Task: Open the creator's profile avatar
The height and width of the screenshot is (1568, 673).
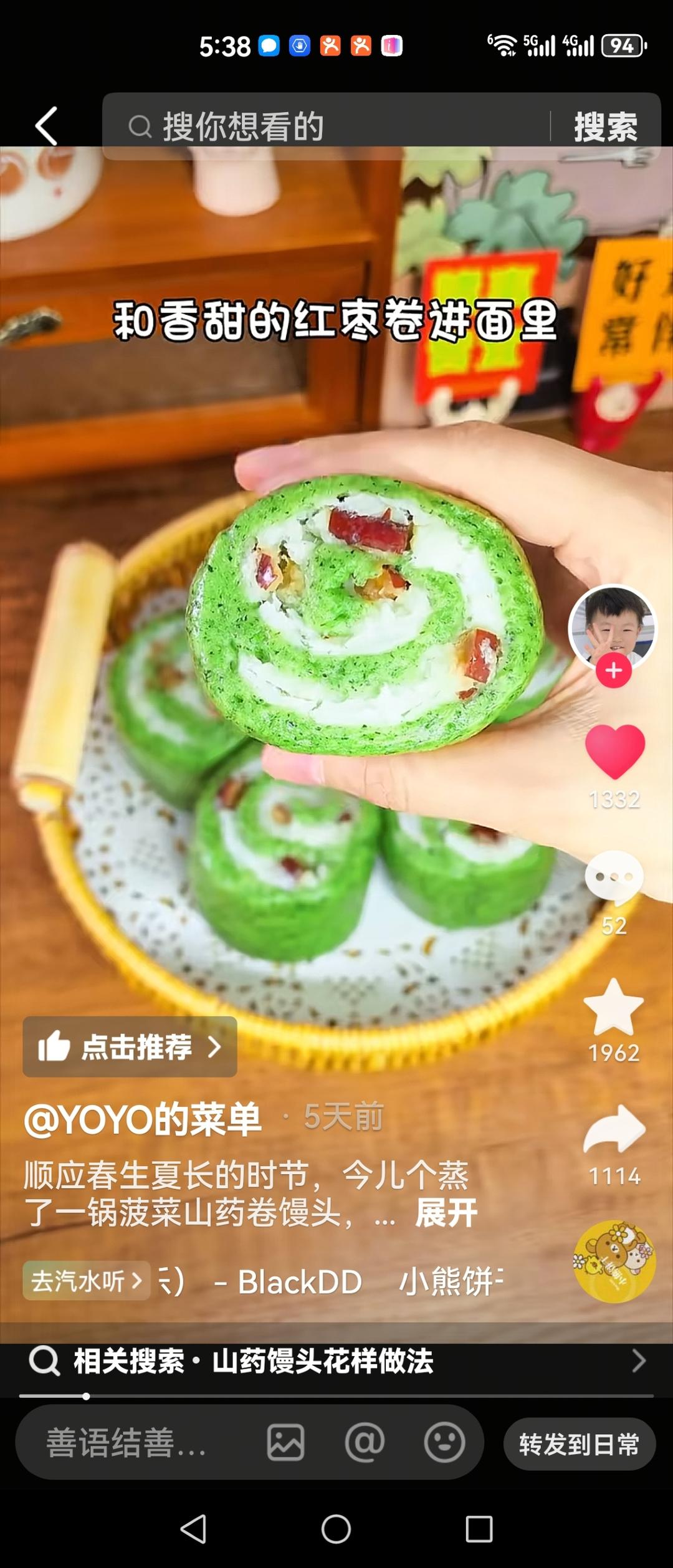Action: click(613, 627)
